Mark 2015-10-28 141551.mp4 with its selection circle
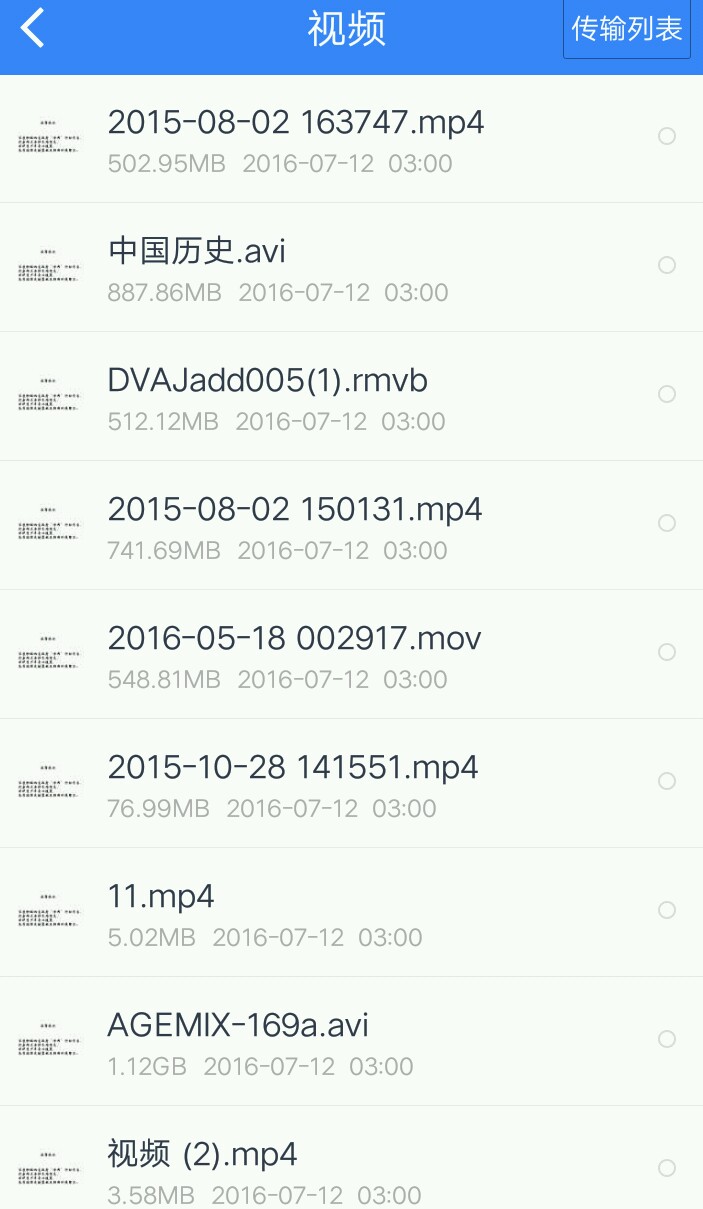703x1209 pixels. tap(667, 781)
